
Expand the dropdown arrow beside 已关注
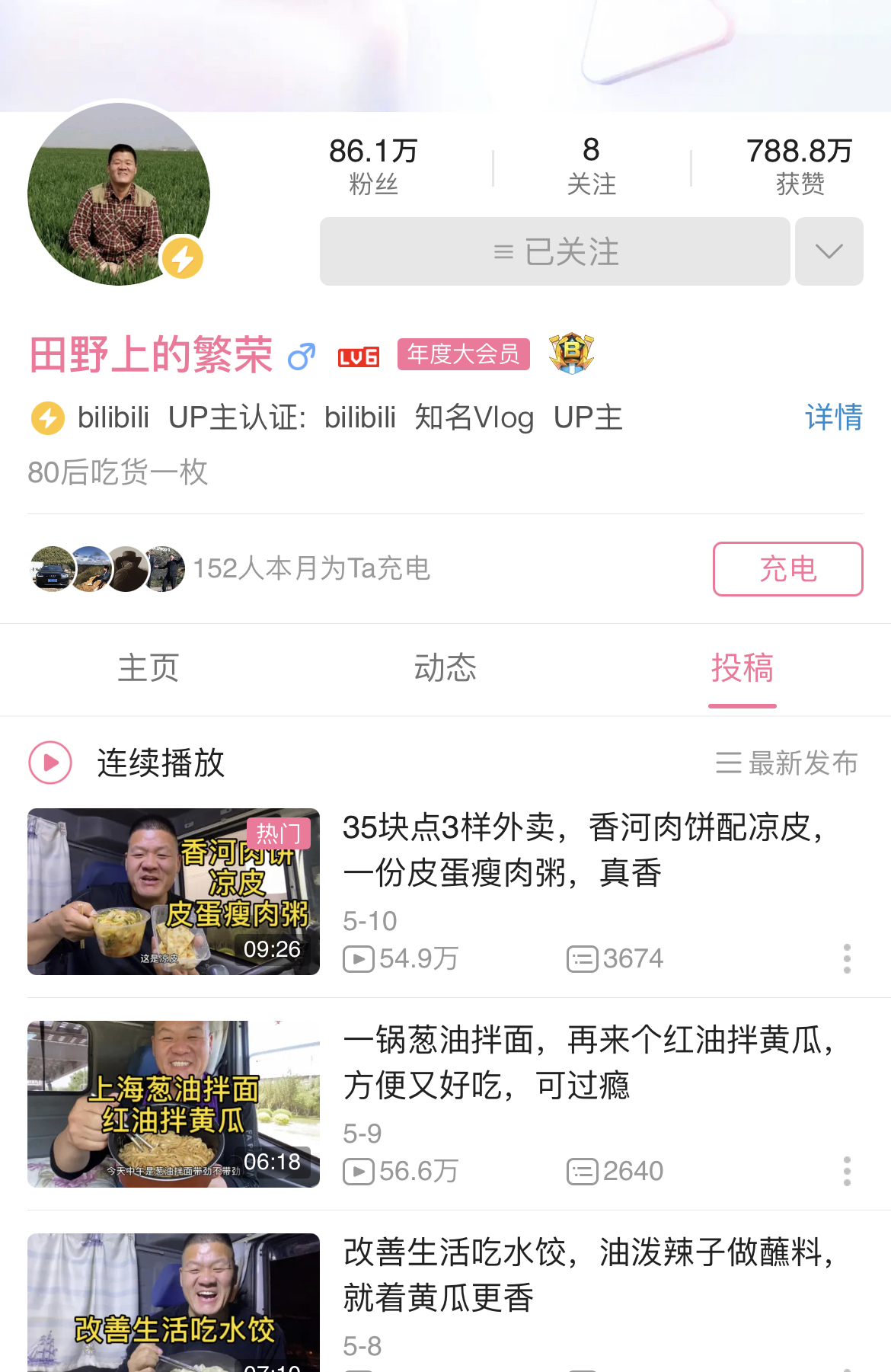829,251
